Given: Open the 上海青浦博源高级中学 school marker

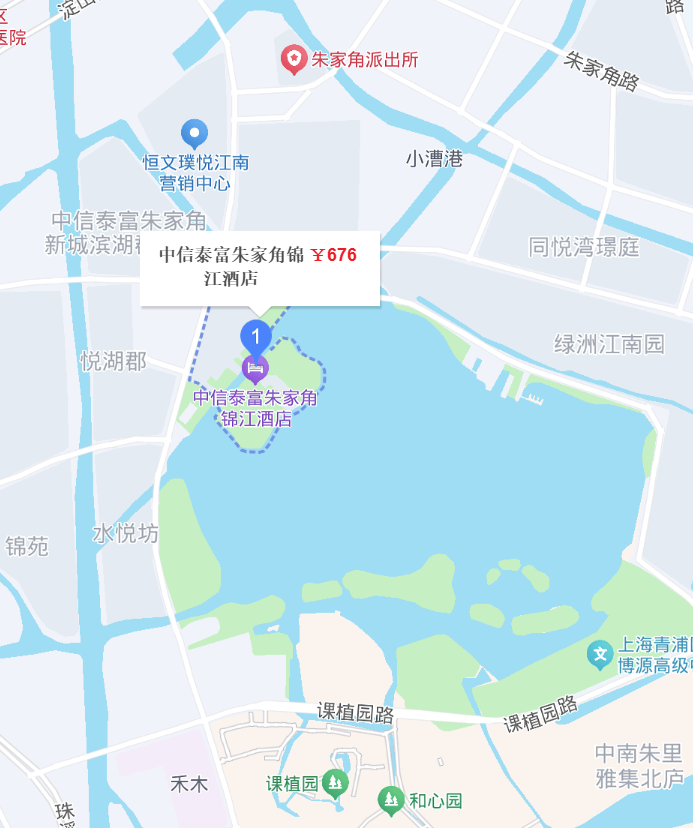Looking at the screenshot, I should pos(600,655).
